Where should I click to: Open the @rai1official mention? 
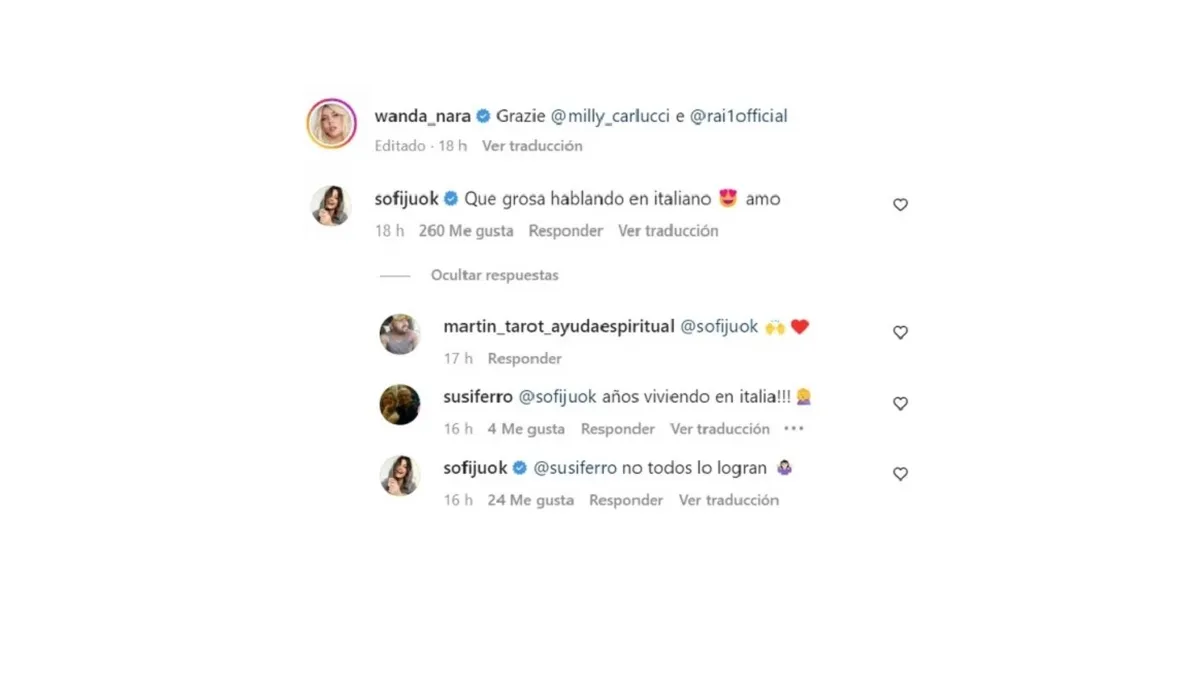click(738, 116)
